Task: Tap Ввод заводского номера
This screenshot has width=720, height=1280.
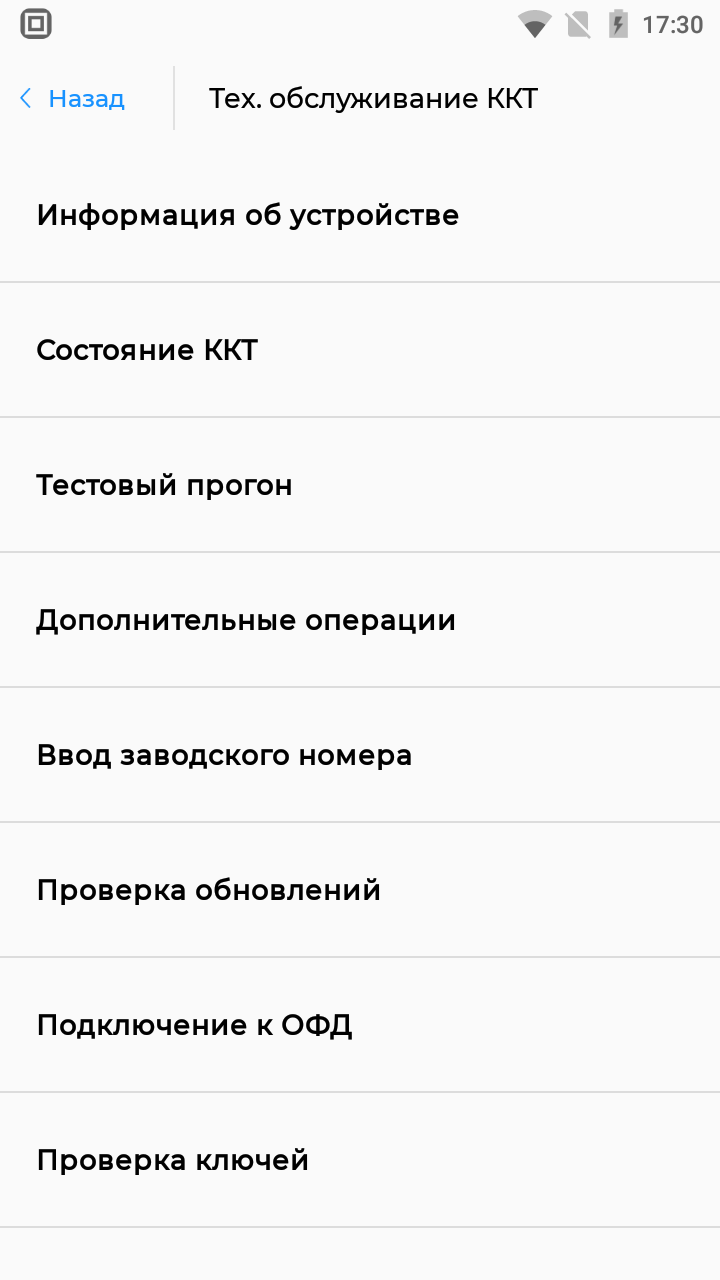Action: [360, 755]
